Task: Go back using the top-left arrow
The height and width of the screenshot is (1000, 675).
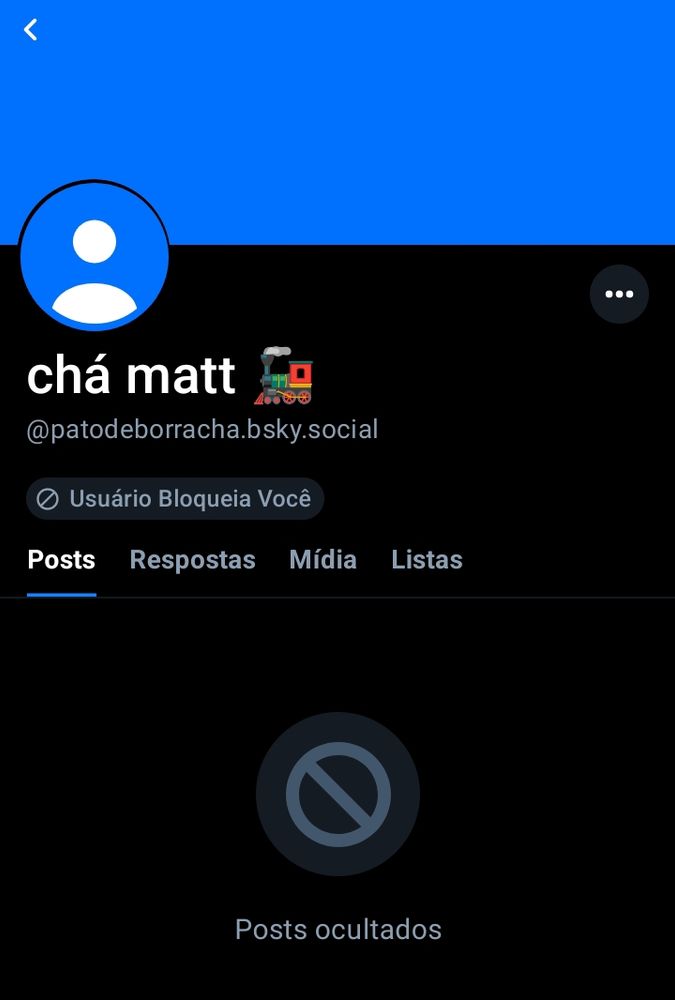Action: pos(31,30)
